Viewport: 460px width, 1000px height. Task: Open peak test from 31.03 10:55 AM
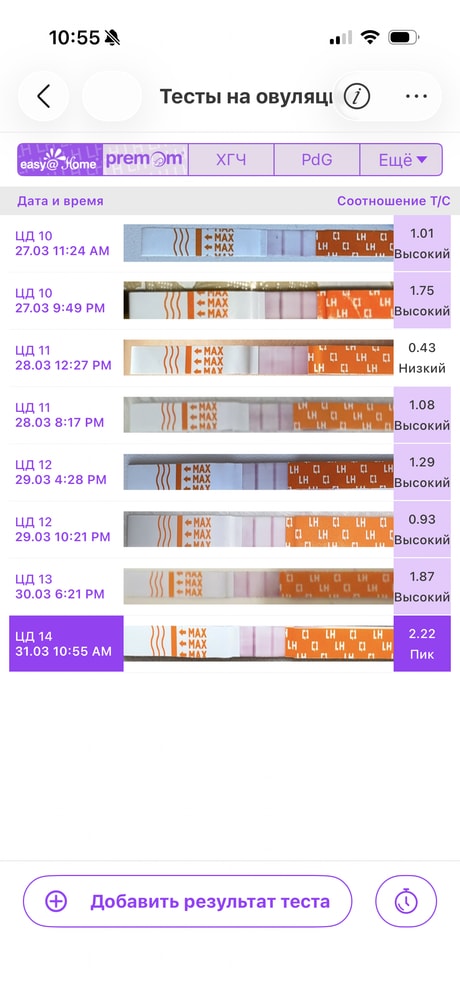(230, 643)
